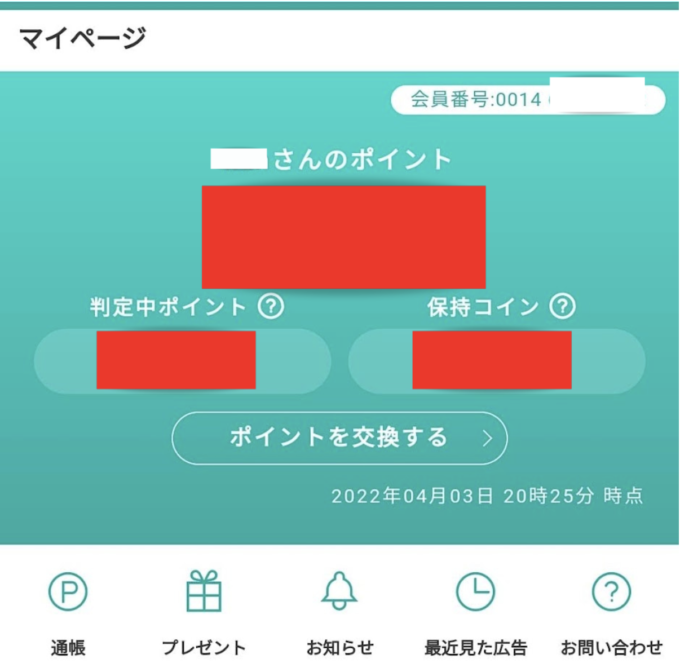Open help for 保持コイン
Screen dimensions: 680x663
[x=563, y=306]
